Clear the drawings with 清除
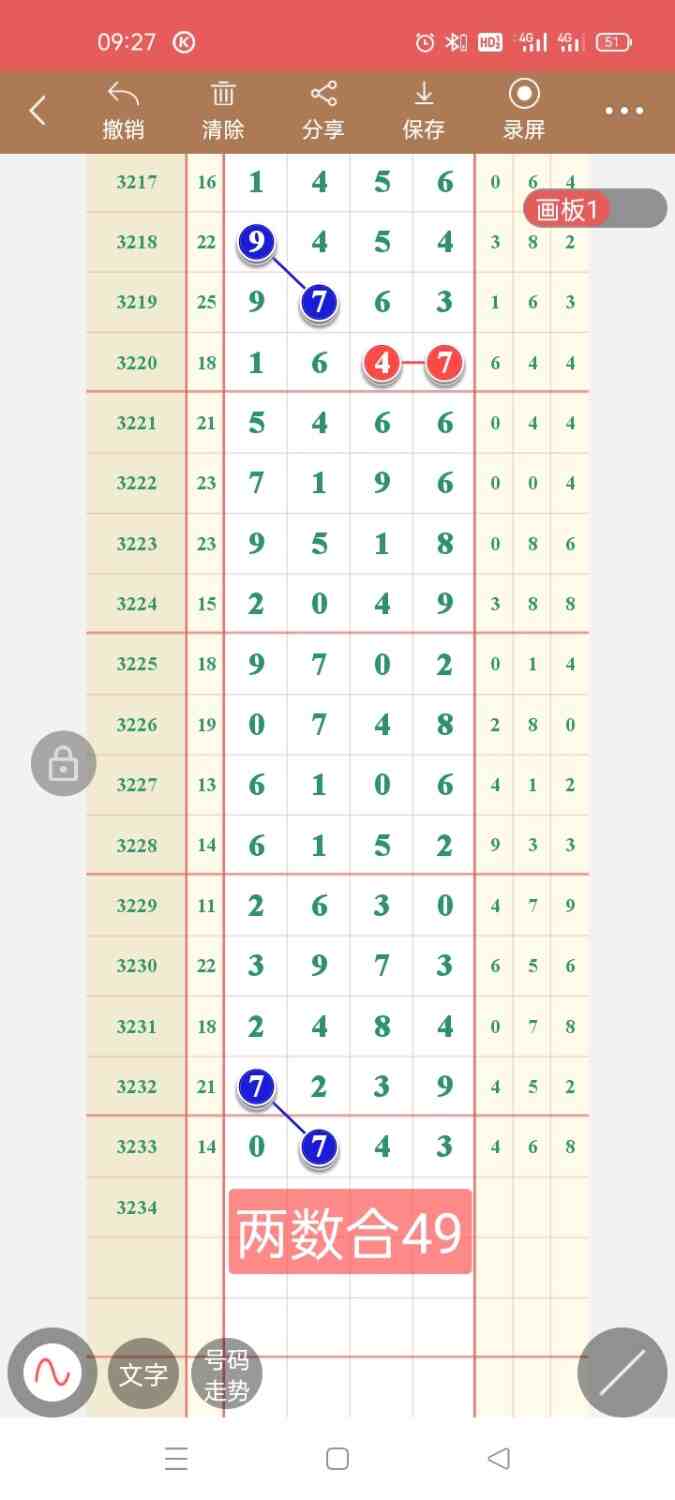 point(223,111)
